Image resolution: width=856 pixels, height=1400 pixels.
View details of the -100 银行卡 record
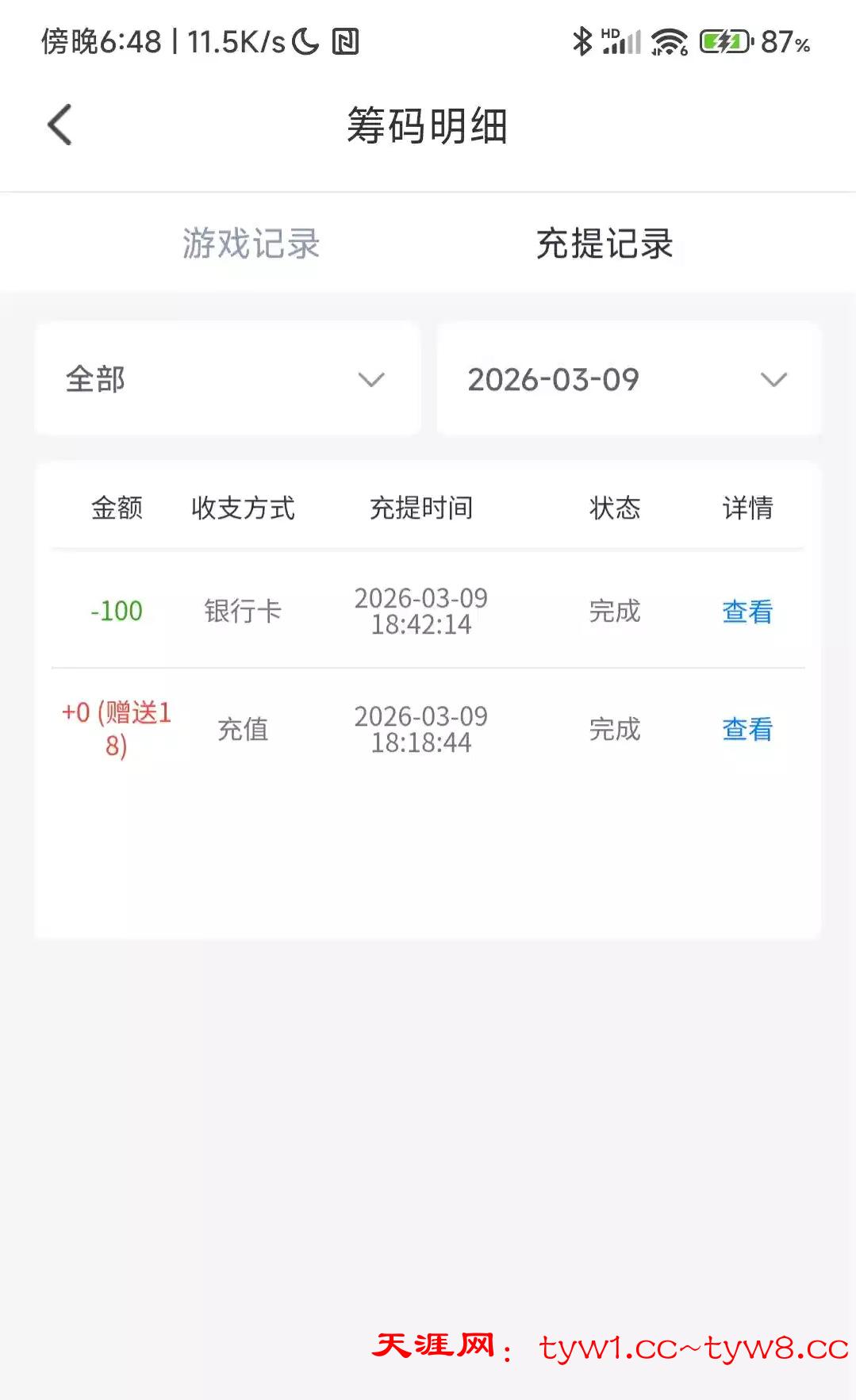pos(747,612)
